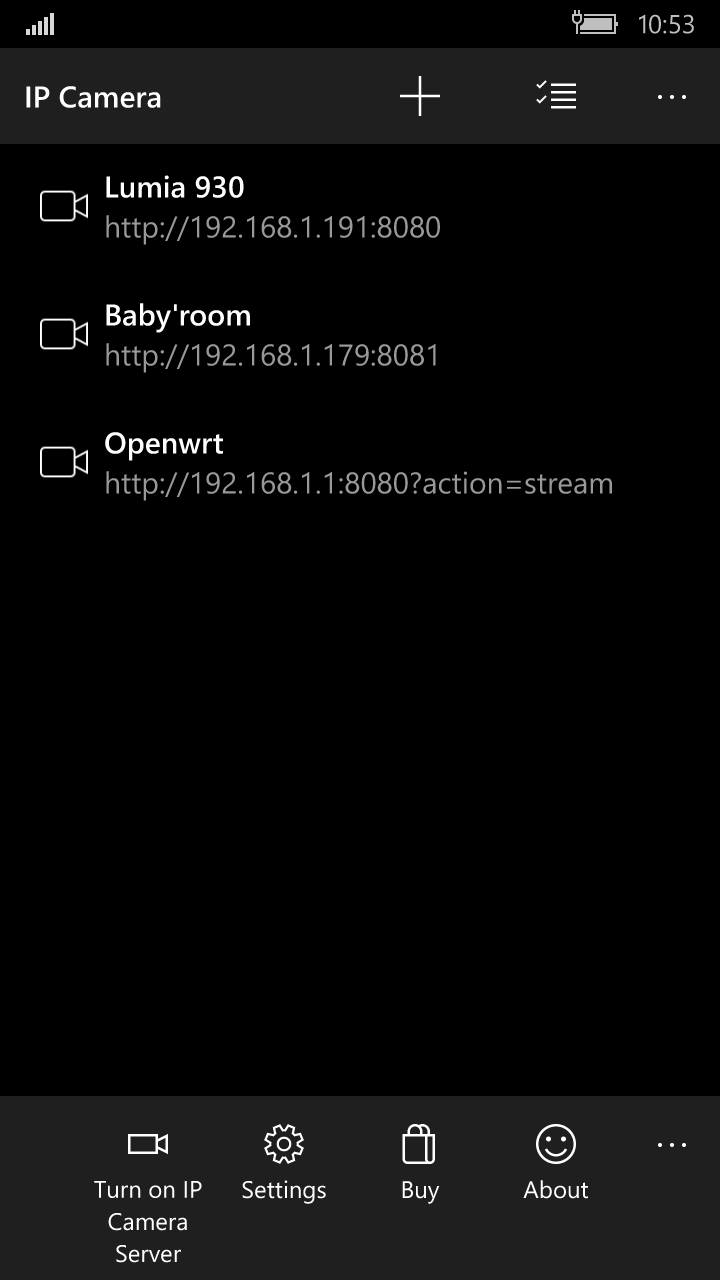Expand the bottom bar ellipsis menu
The width and height of the screenshot is (720, 1280).
[x=671, y=1143]
